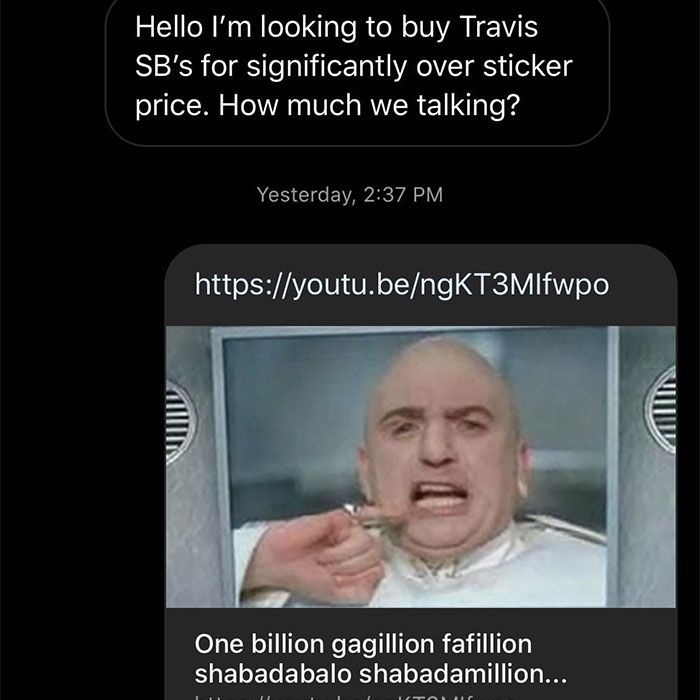Image resolution: width=700 pixels, height=700 pixels.
Task: Open the One billion gagillion video preview
Action: pos(420,468)
